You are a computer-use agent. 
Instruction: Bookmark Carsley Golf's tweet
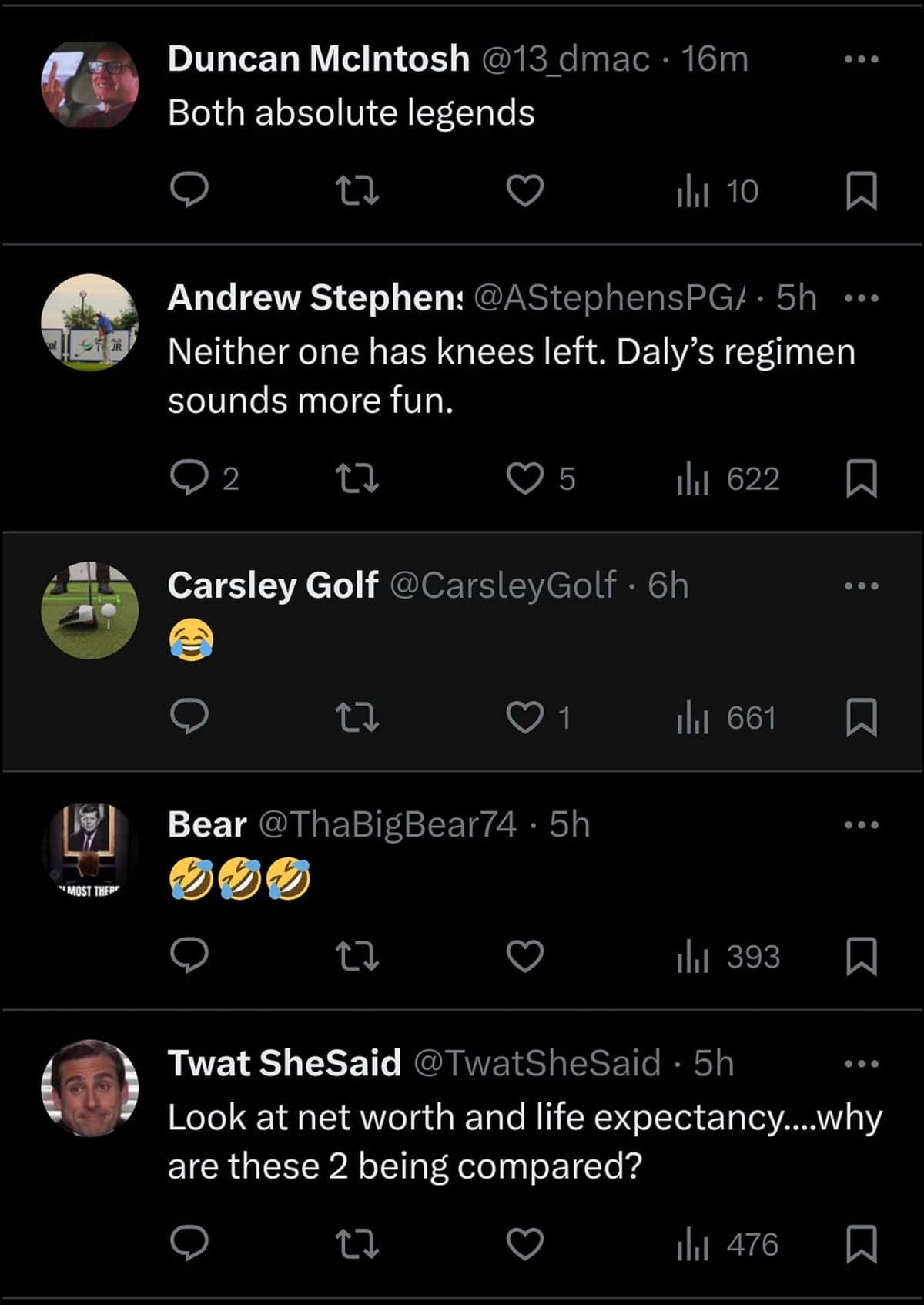pos(861,717)
